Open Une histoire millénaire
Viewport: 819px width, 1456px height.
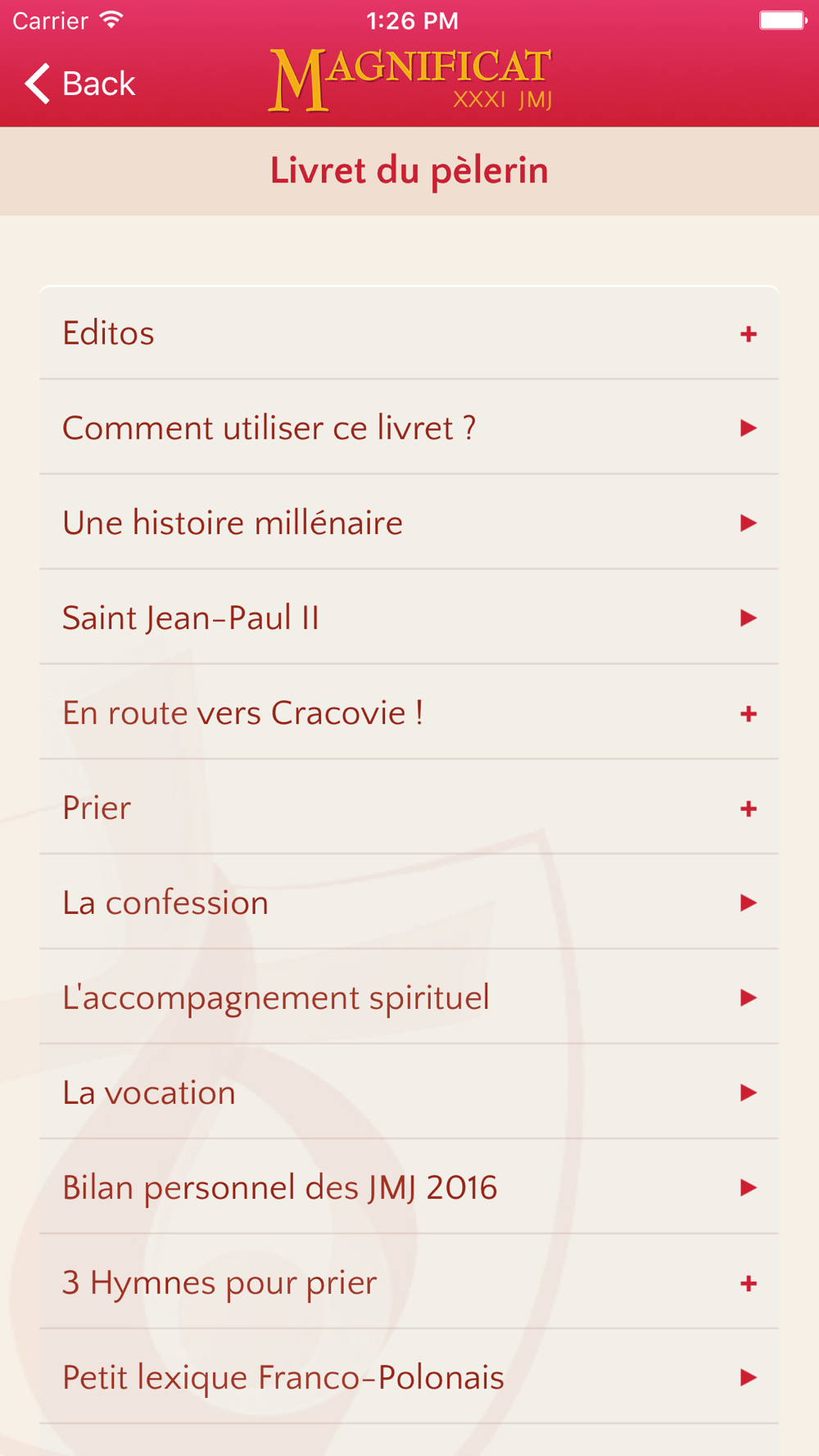409,523
